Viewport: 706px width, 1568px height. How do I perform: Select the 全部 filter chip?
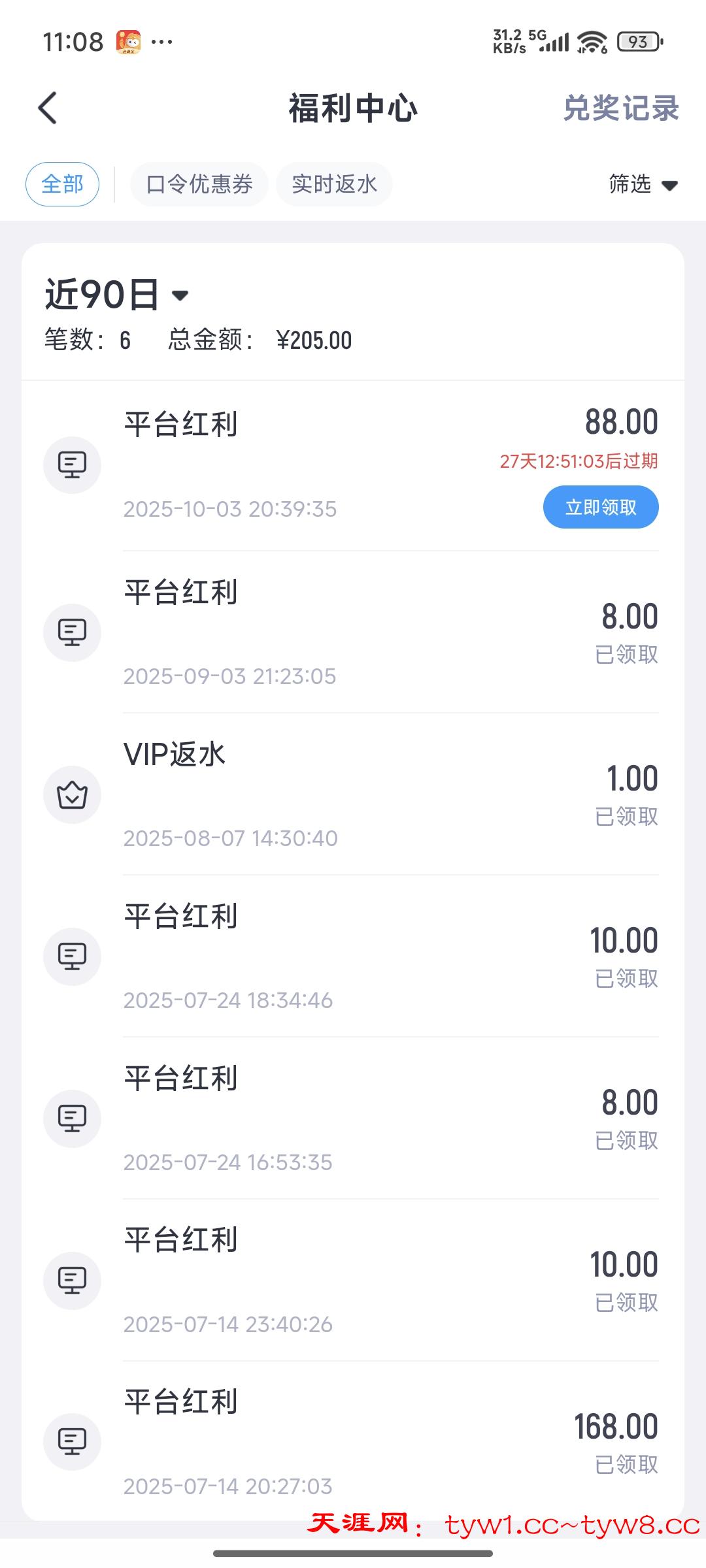click(x=63, y=184)
